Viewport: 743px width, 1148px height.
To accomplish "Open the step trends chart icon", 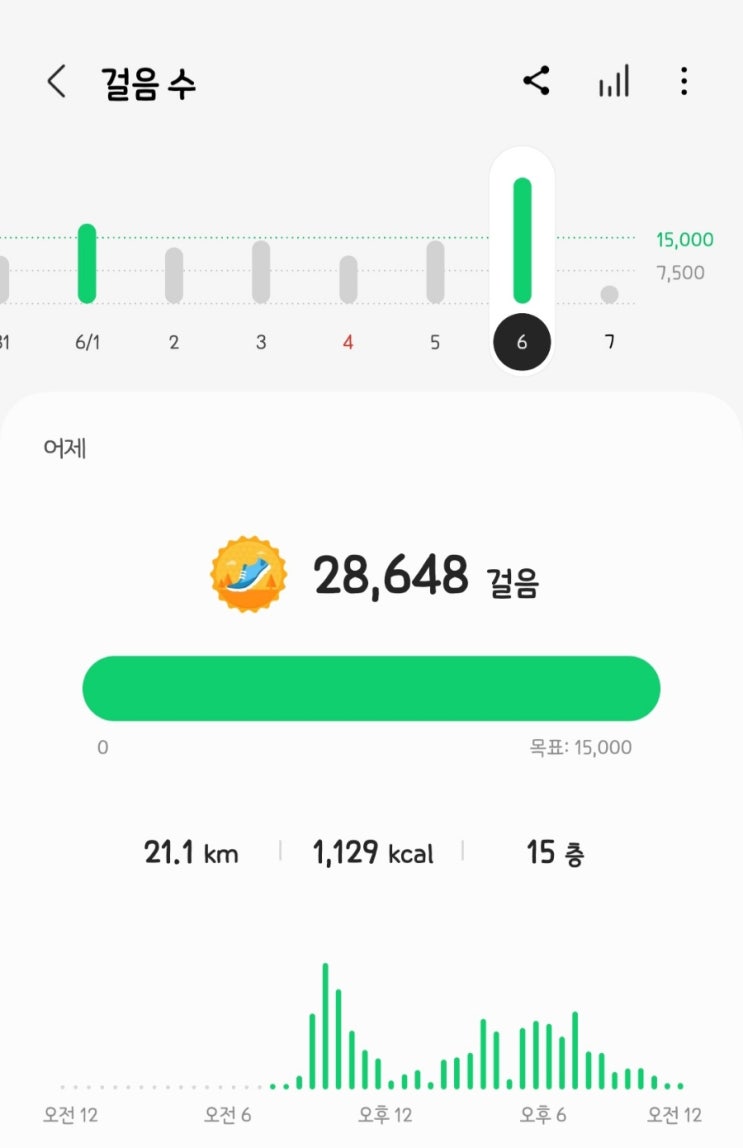I will [x=614, y=82].
